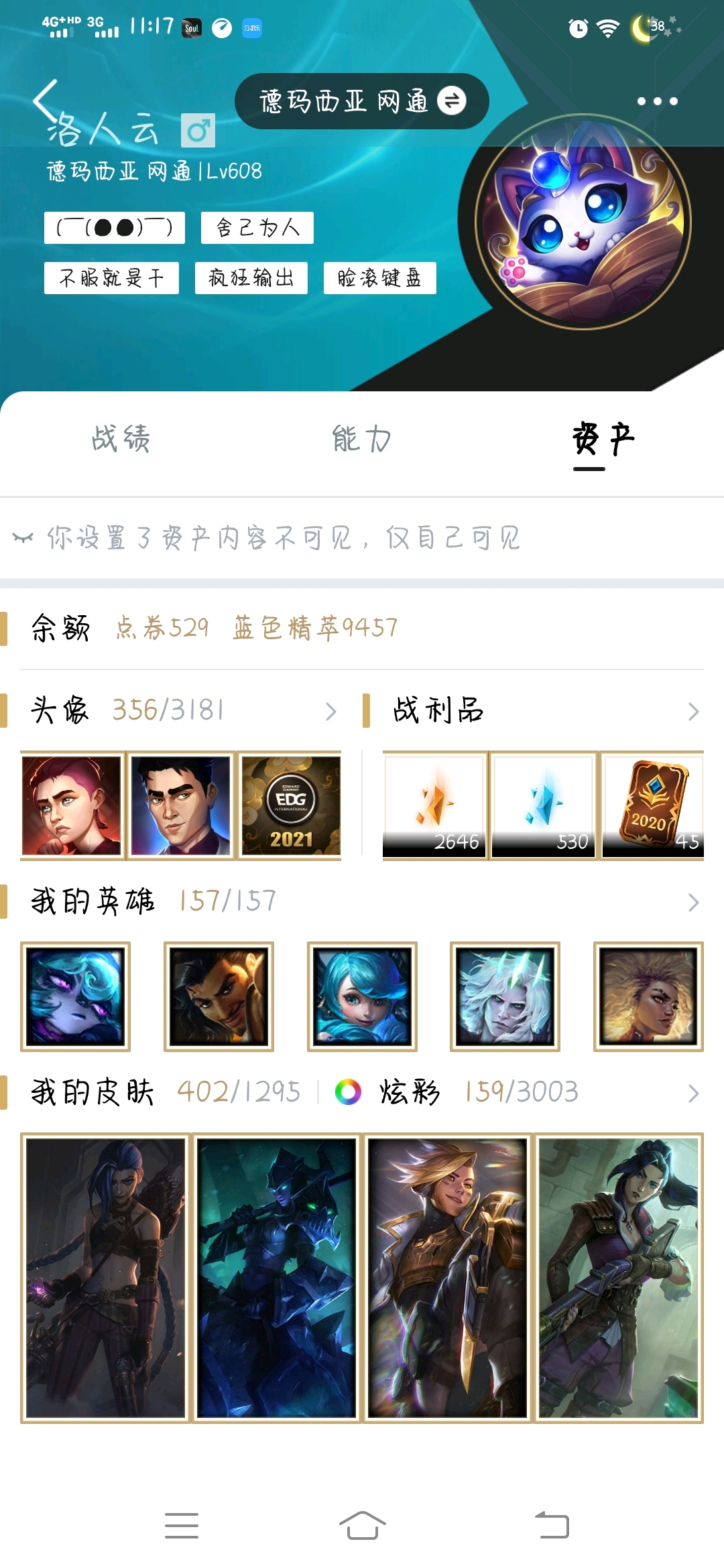Switch server via 德玛西亚 网通 button
724x1568 pixels.
[x=362, y=101]
